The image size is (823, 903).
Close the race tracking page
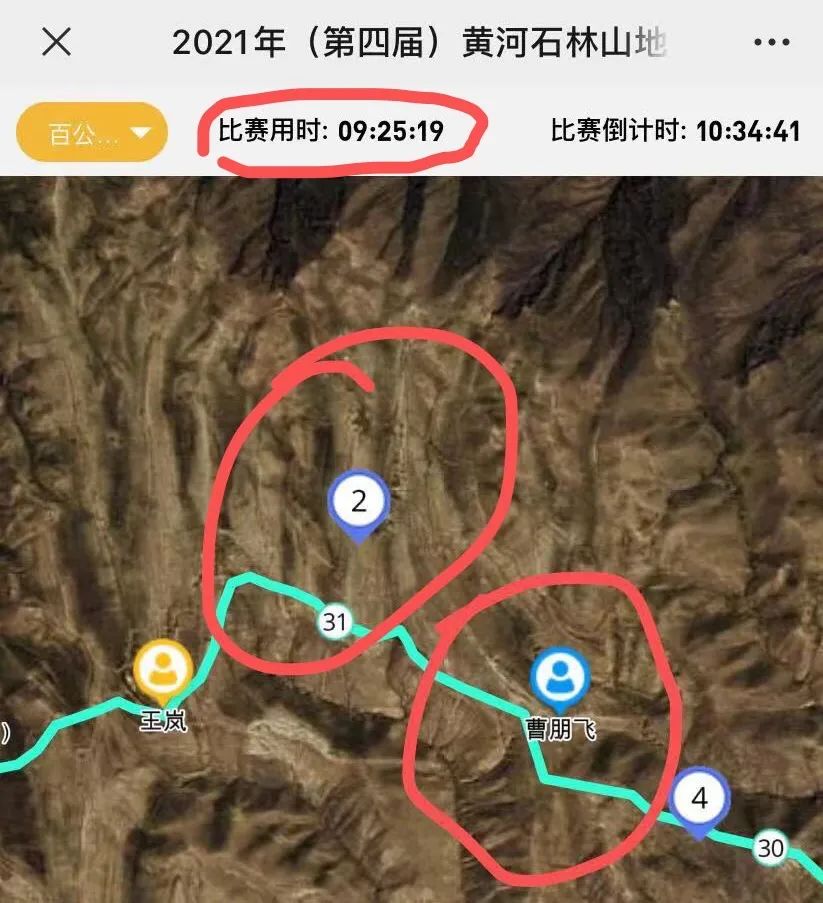pos(57,43)
